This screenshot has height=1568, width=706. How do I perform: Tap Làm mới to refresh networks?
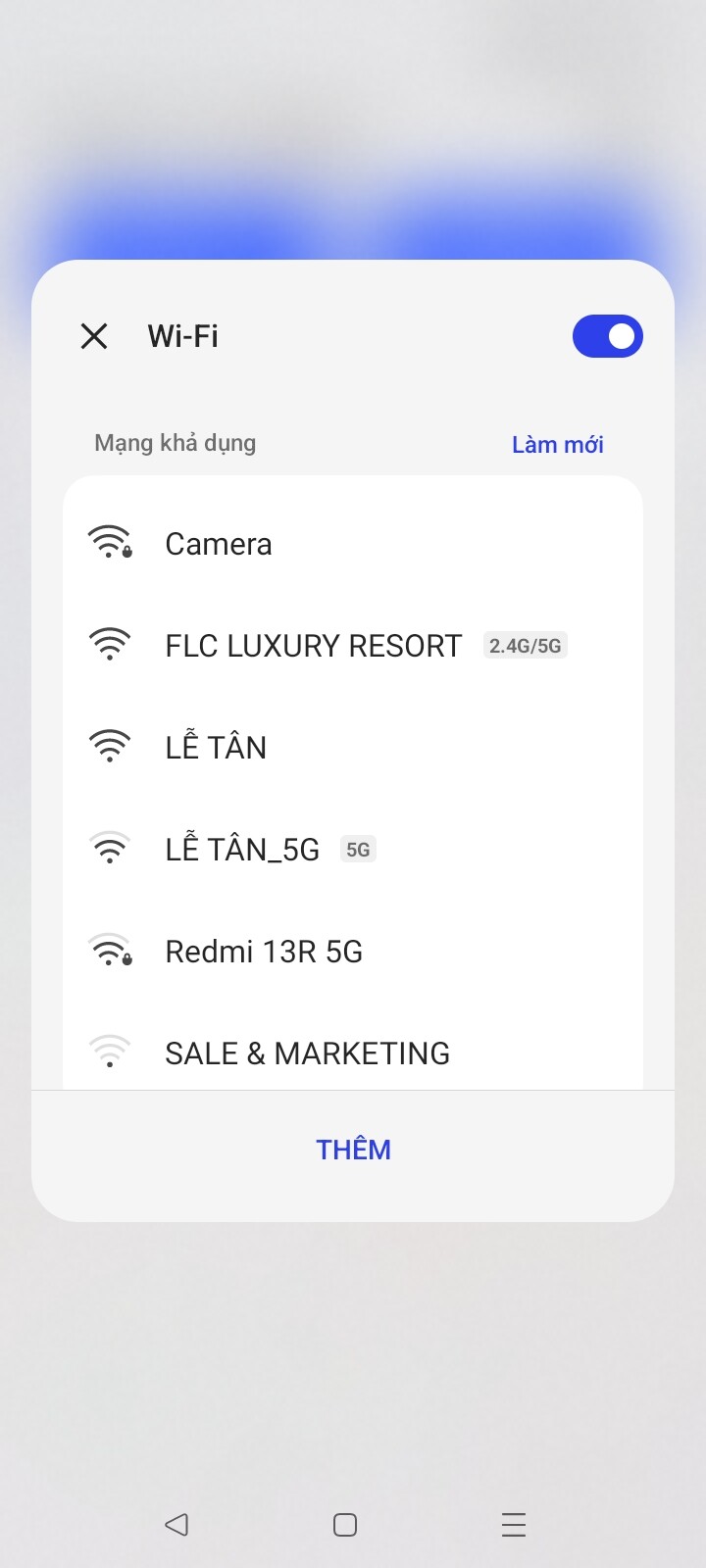point(557,445)
